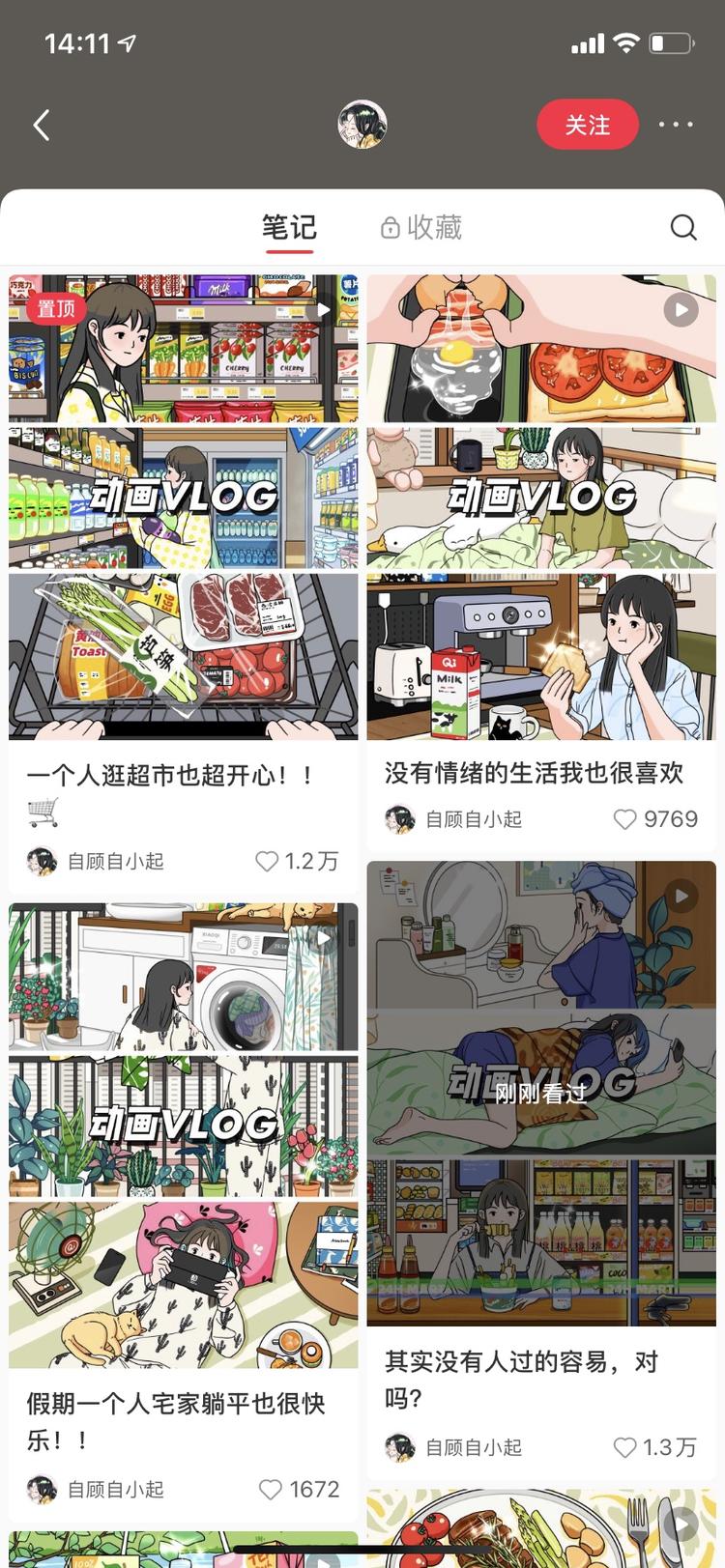
Task: Open the more options ellipsis menu
Action: [x=676, y=125]
